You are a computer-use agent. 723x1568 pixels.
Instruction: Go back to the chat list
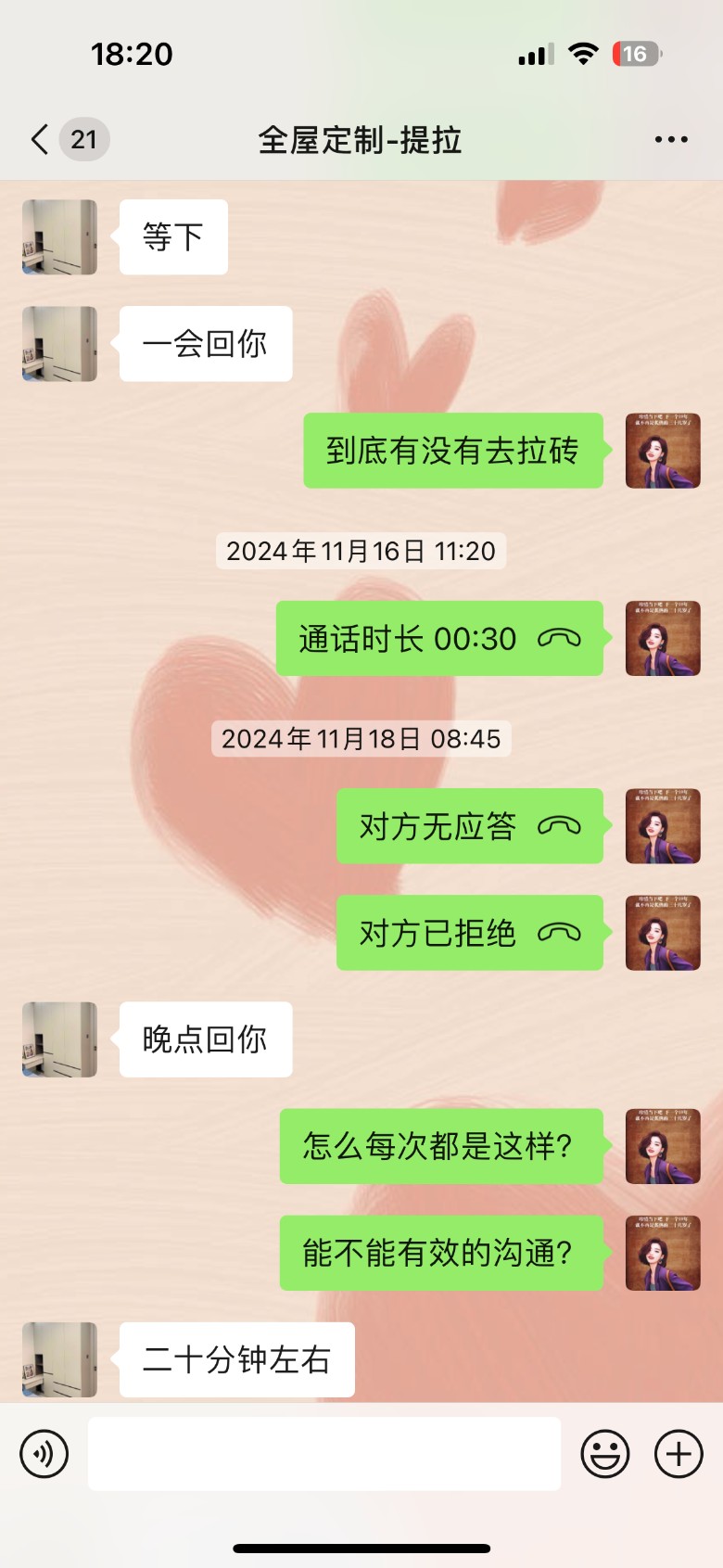point(40,140)
